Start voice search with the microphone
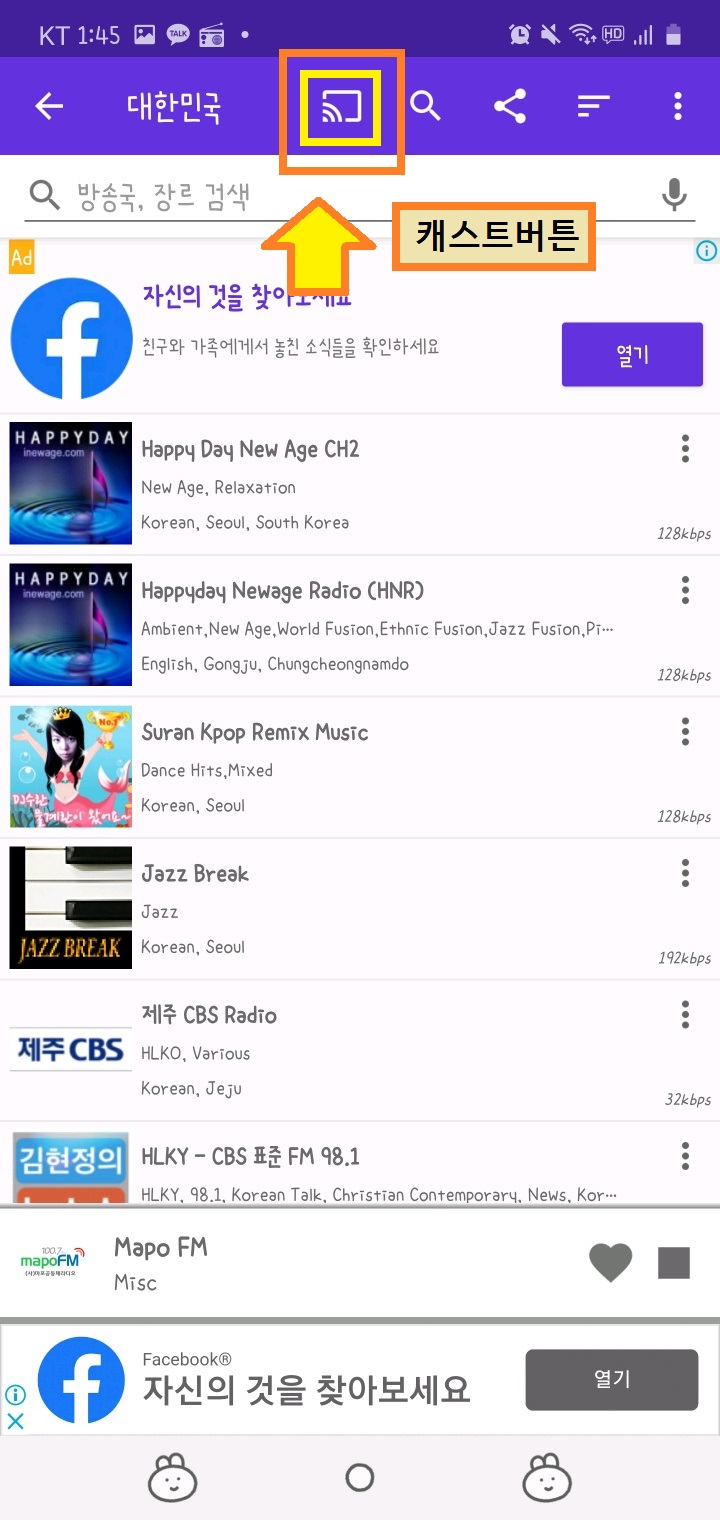Image resolution: width=720 pixels, height=1520 pixels. tap(675, 195)
